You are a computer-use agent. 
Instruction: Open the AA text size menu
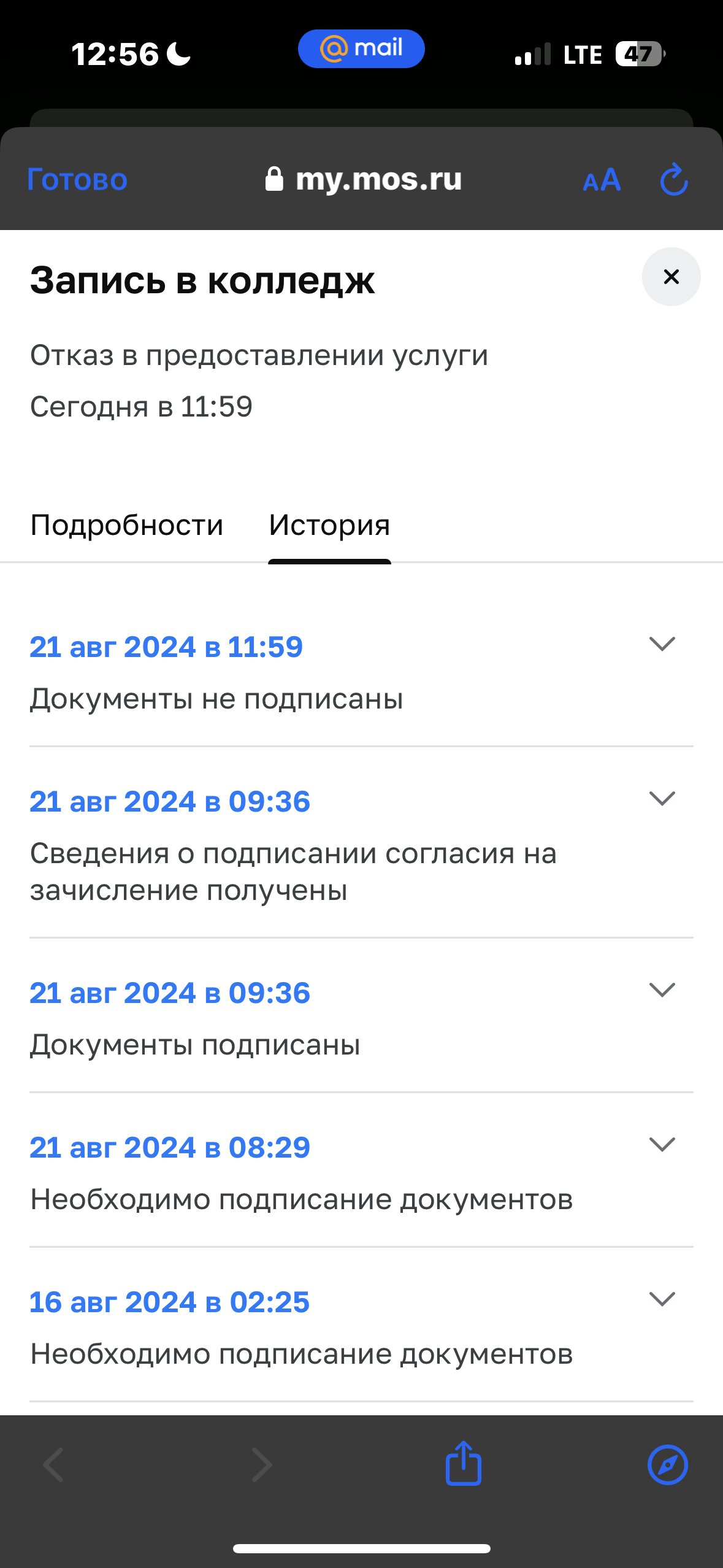click(602, 180)
